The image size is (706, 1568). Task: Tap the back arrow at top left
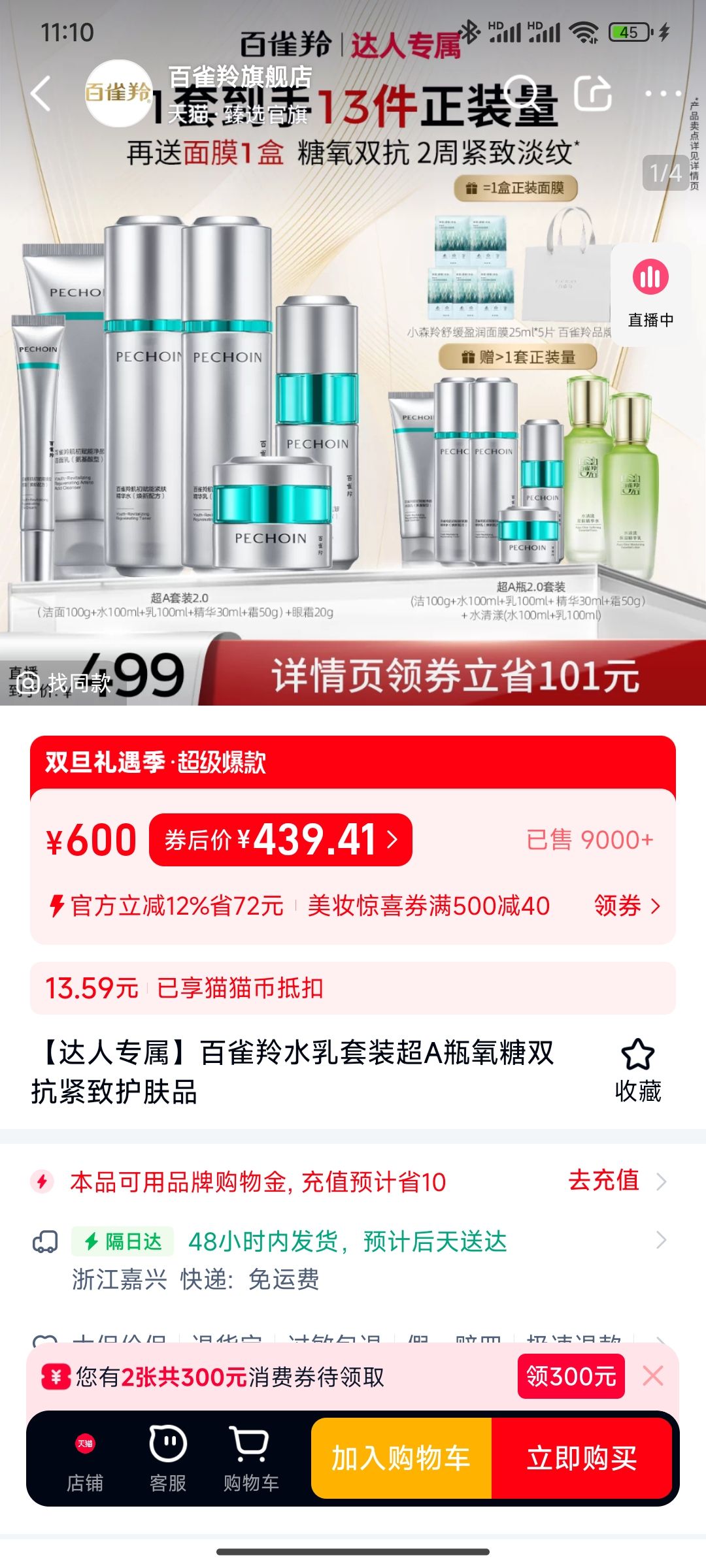(41, 93)
